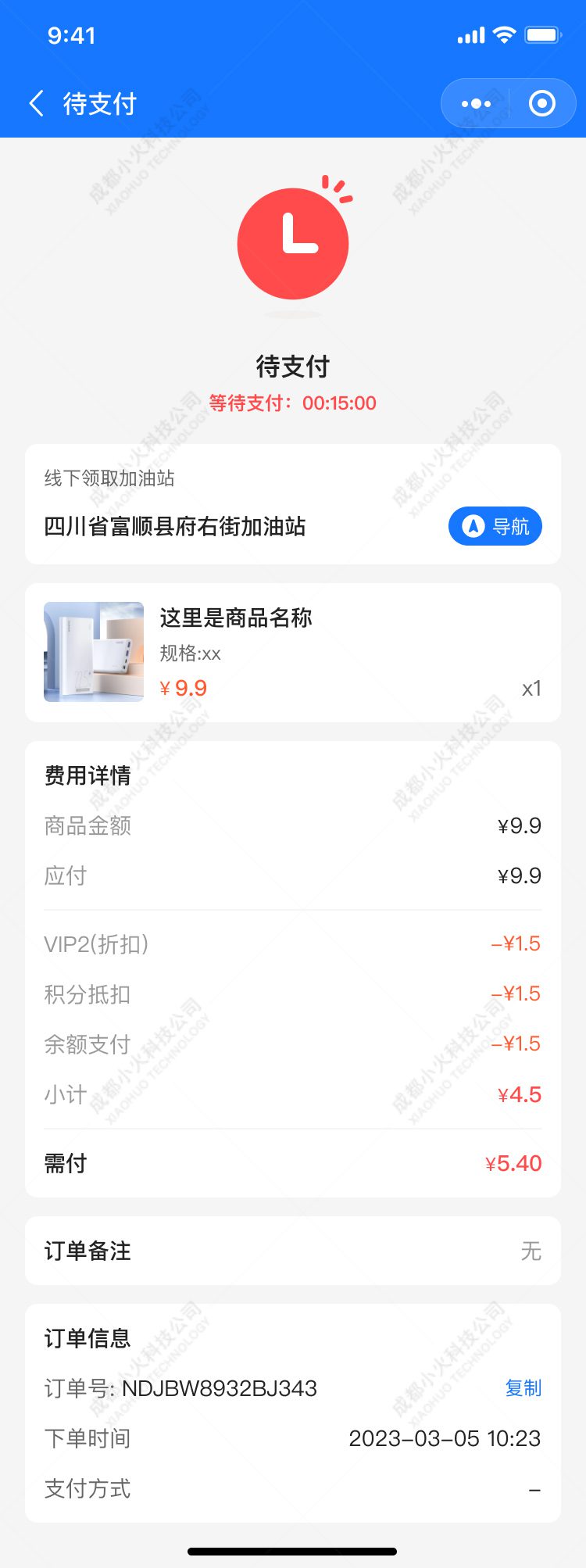The height and width of the screenshot is (1568, 586).
Task: Tap the Wi-Fi icon in the status bar
Action: pos(504,34)
